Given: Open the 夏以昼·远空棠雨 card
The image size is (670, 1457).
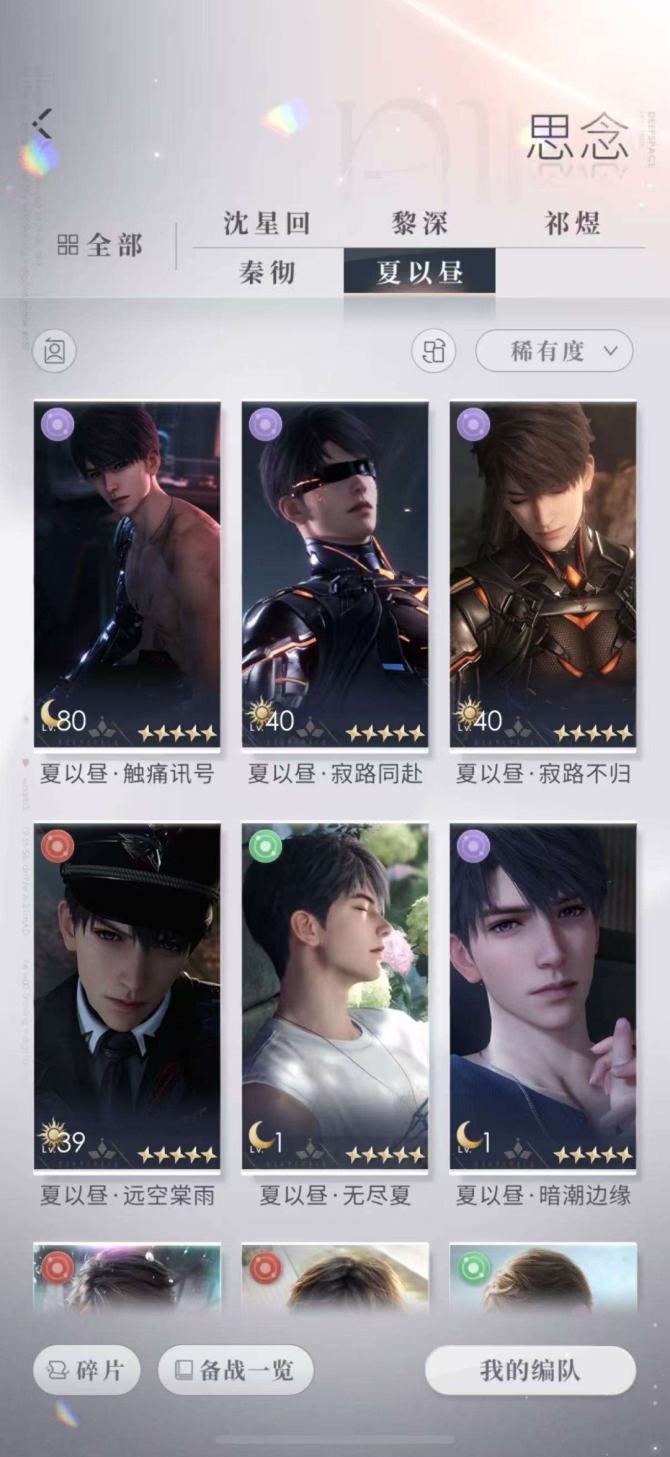Looking at the screenshot, I should [x=127, y=997].
